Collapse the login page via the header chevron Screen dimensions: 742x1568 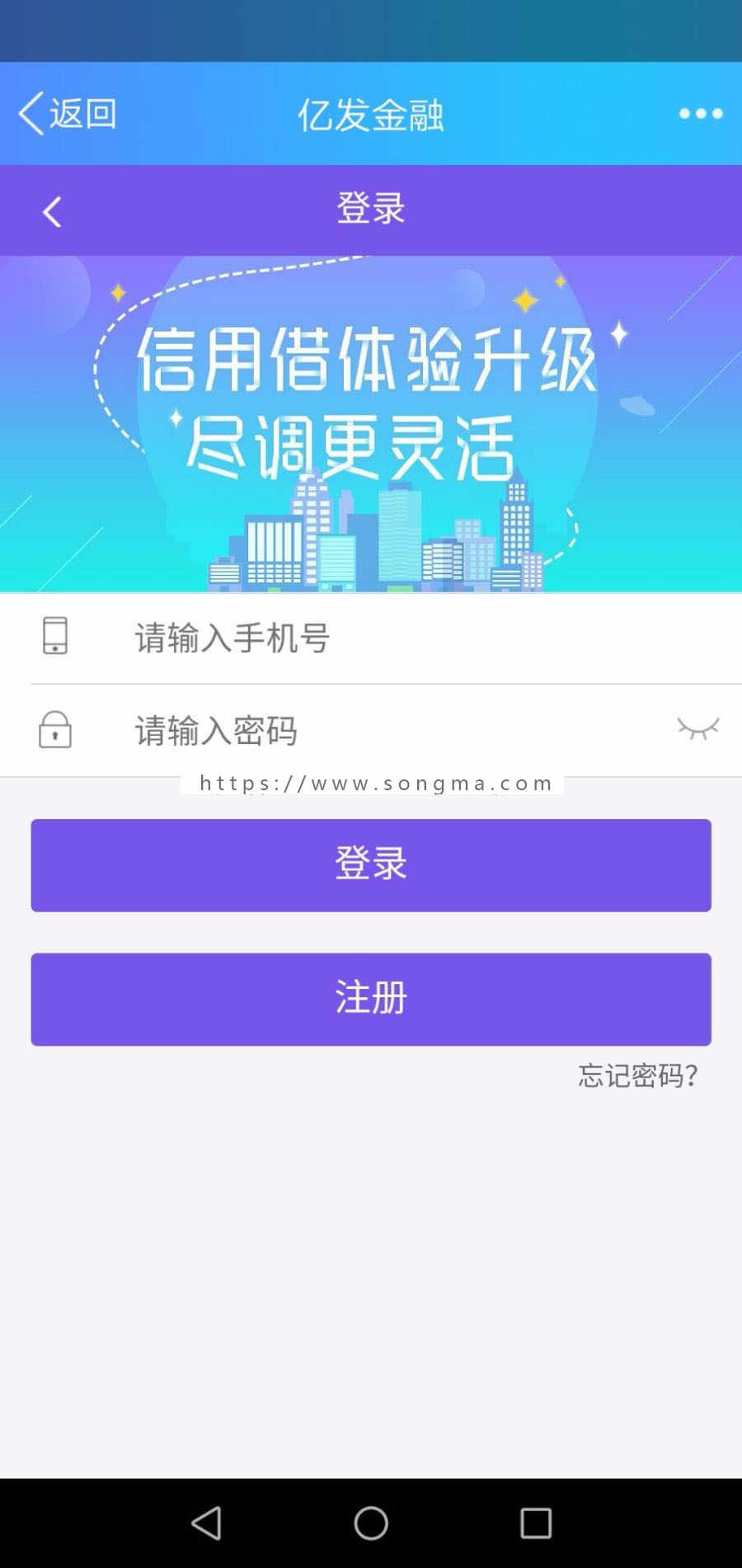click(51, 210)
